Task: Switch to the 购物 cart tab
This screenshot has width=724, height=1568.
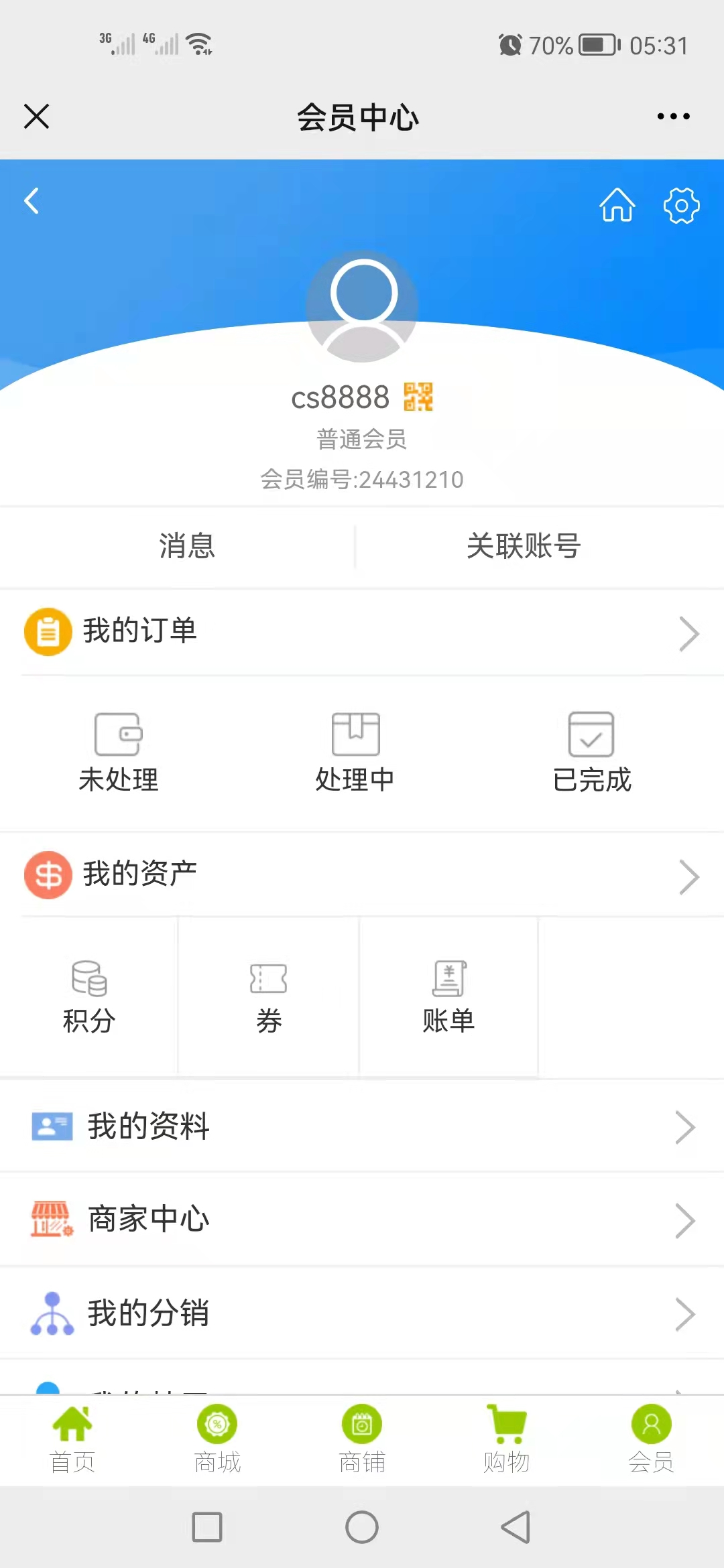Action: pos(507,1439)
